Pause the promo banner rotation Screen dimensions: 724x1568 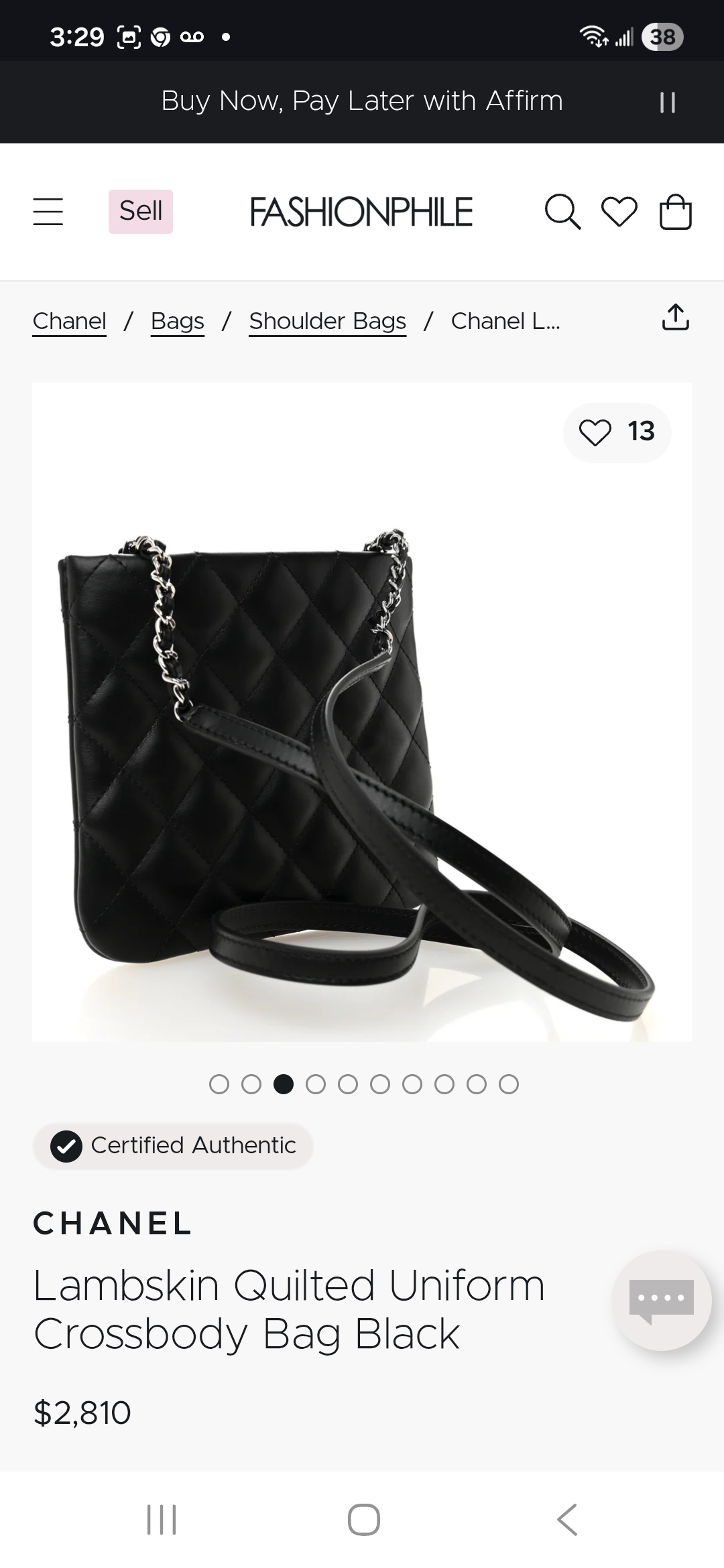pos(667,102)
